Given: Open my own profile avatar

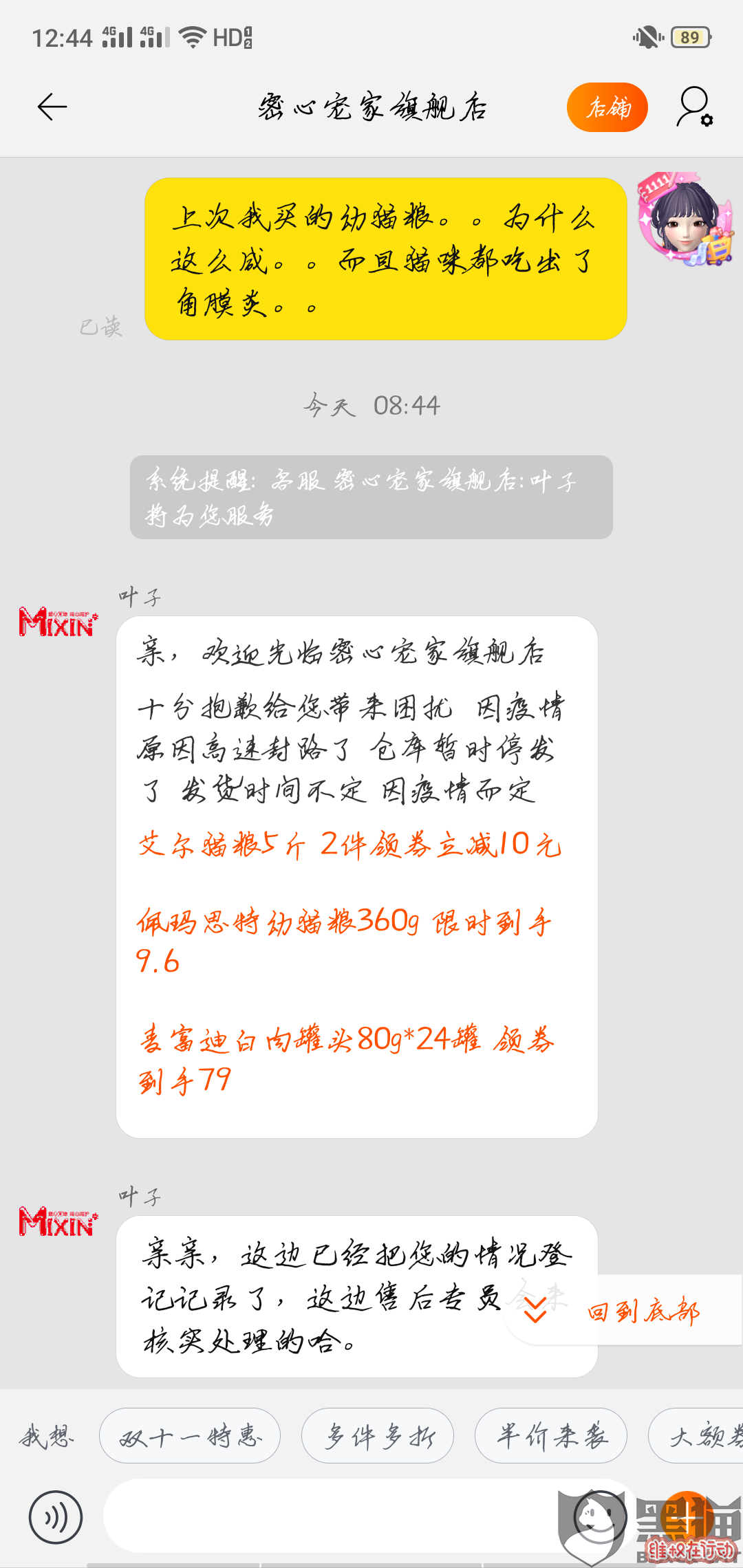Looking at the screenshot, I should point(685,219).
